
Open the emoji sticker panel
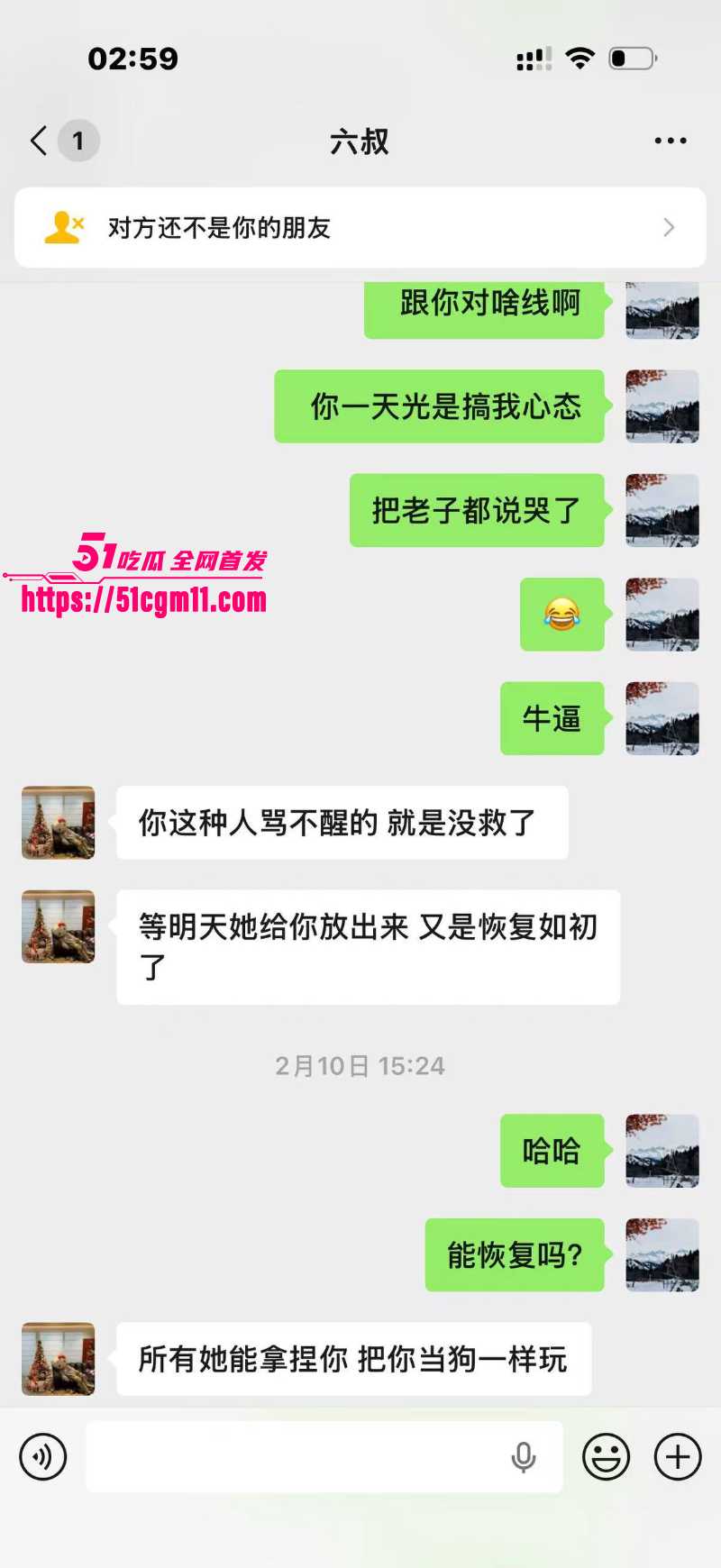point(606,1456)
